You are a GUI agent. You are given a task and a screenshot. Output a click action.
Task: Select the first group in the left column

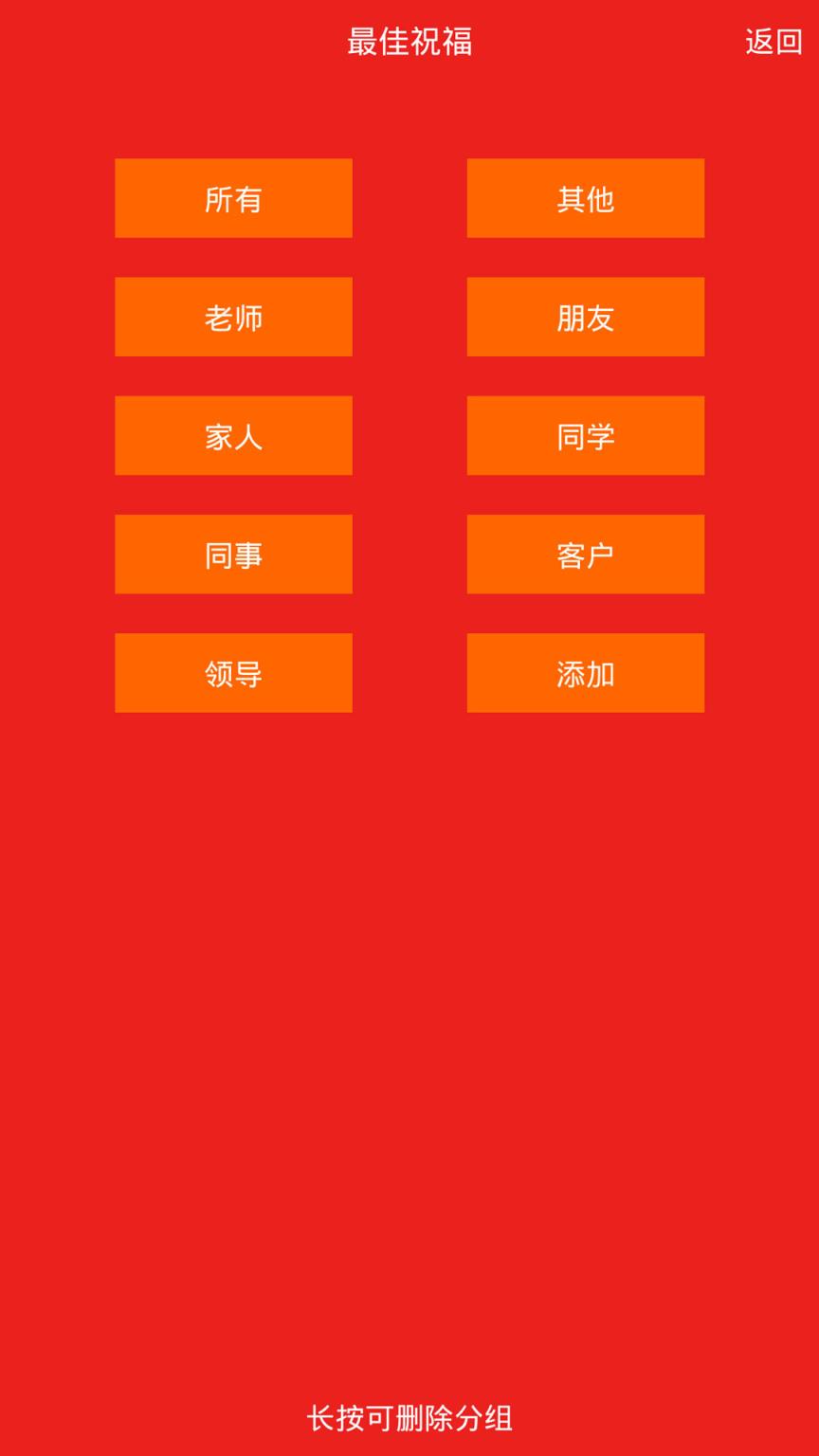pyautogui.click(x=233, y=198)
